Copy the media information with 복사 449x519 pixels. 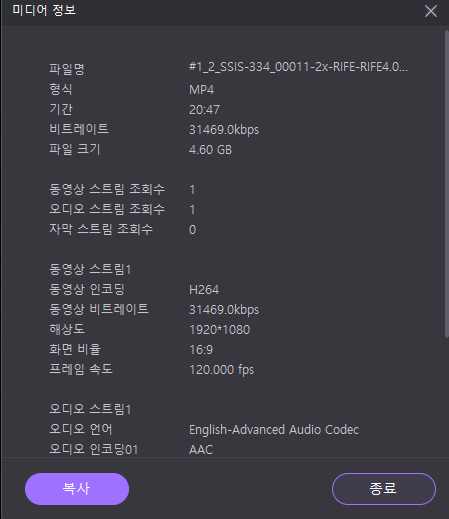pos(77,489)
